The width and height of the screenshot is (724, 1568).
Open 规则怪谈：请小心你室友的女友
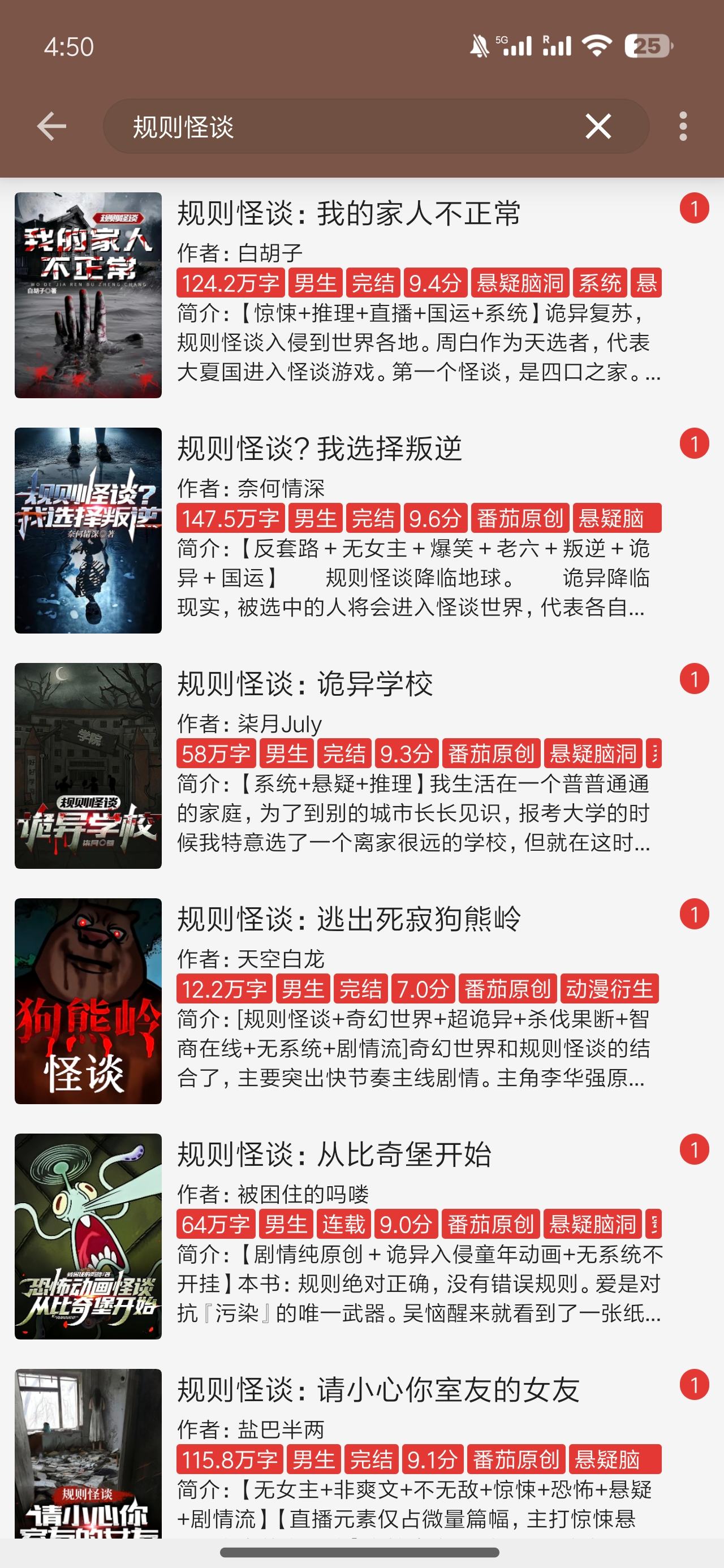pos(361,1451)
